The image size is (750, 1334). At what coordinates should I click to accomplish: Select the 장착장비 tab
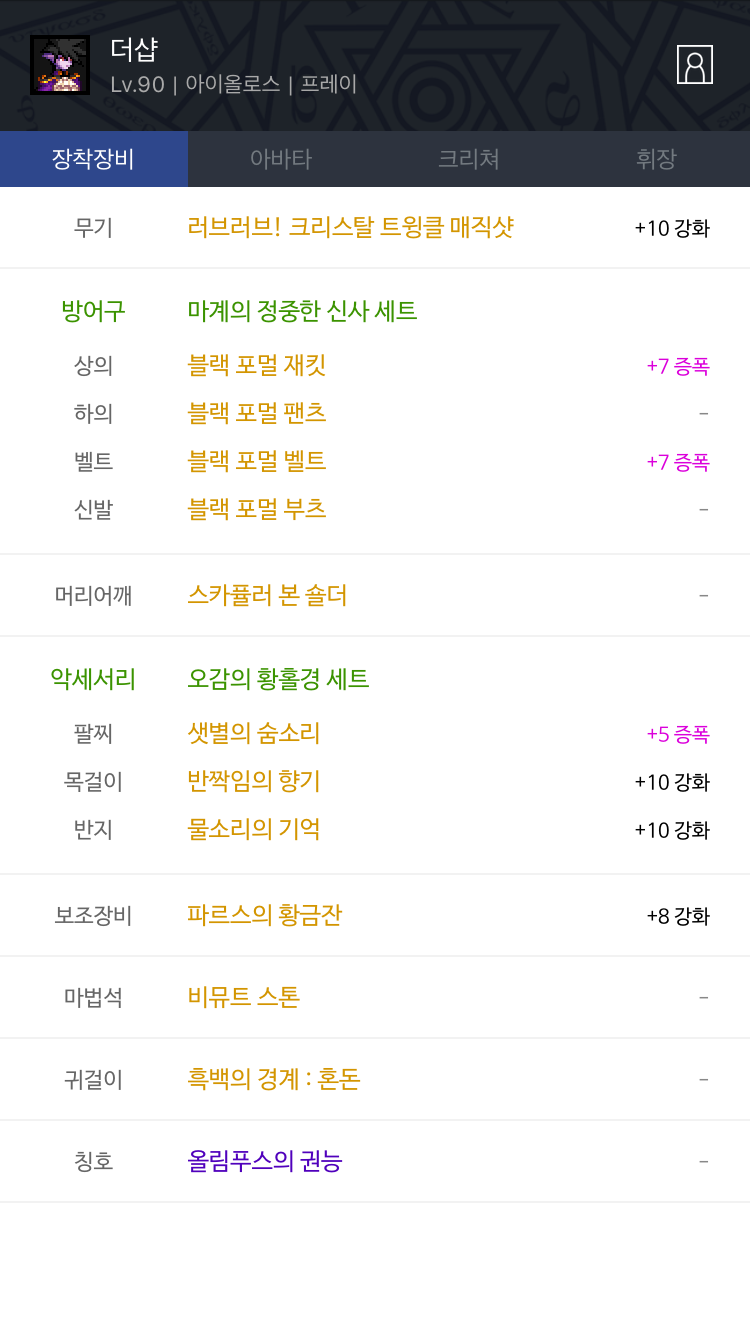[94, 159]
